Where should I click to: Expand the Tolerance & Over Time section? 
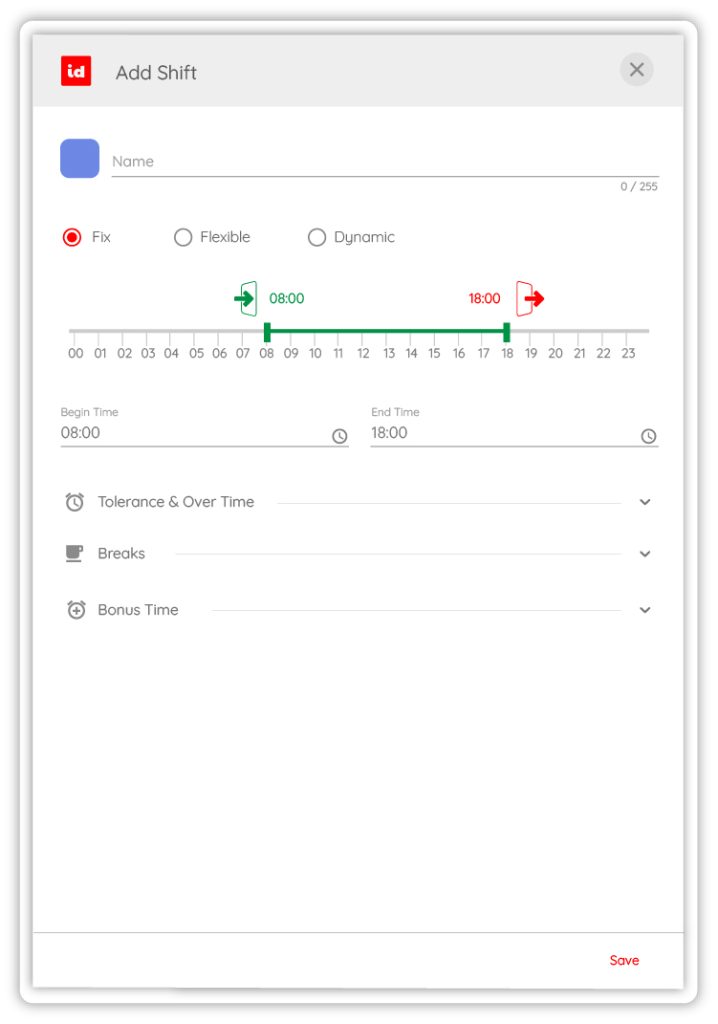(x=645, y=502)
